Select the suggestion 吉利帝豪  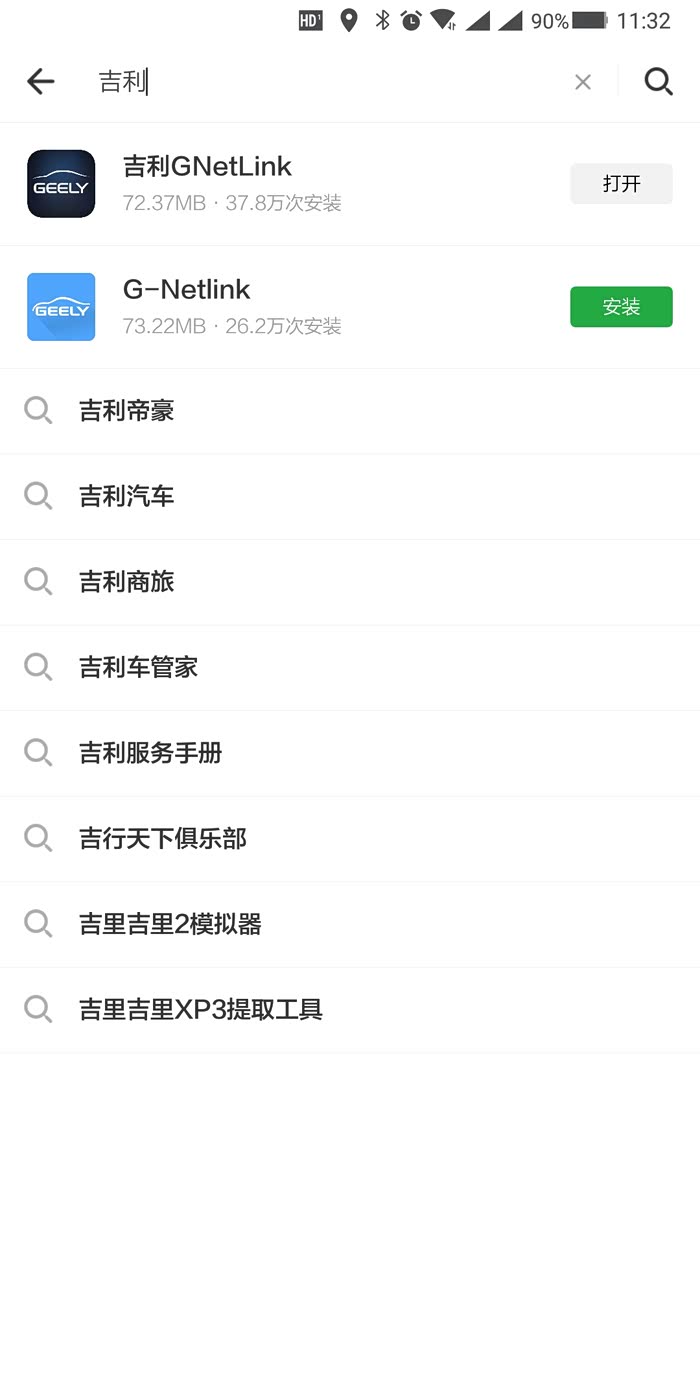click(350, 411)
